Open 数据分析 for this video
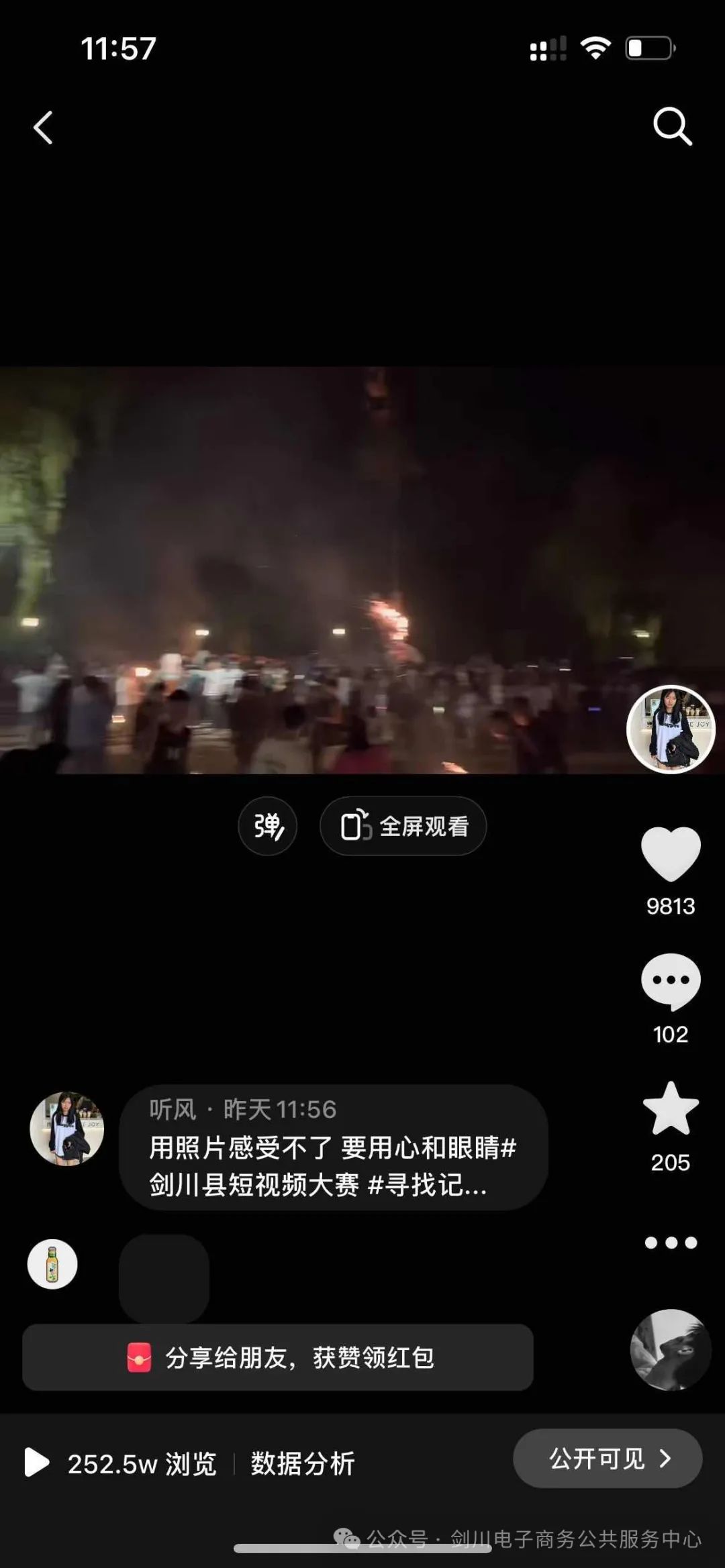The width and height of the screenshot is (725, 1568). (x=303, y=1463)
